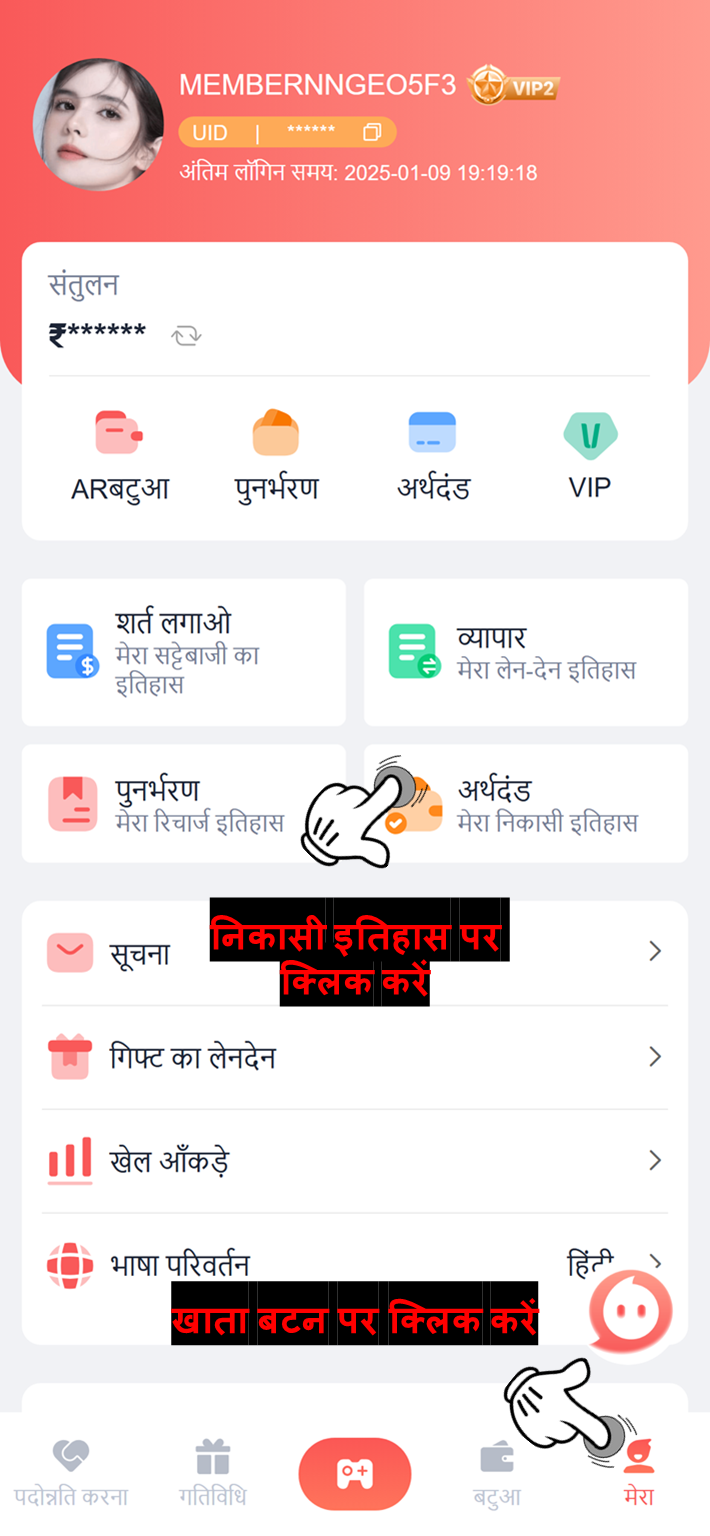Screen dimensions: 710x1536
Task: Open ARबटुआ wallet
Action: (x=120, y=456)
